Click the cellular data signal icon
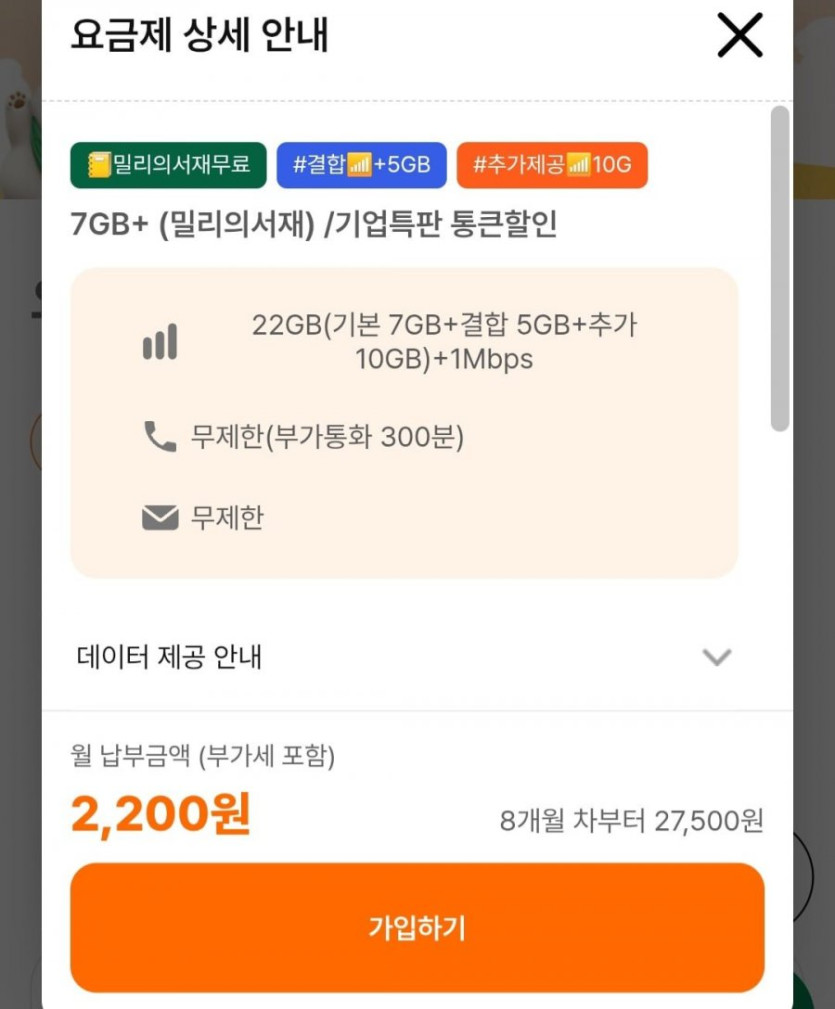 coord(162,342)
